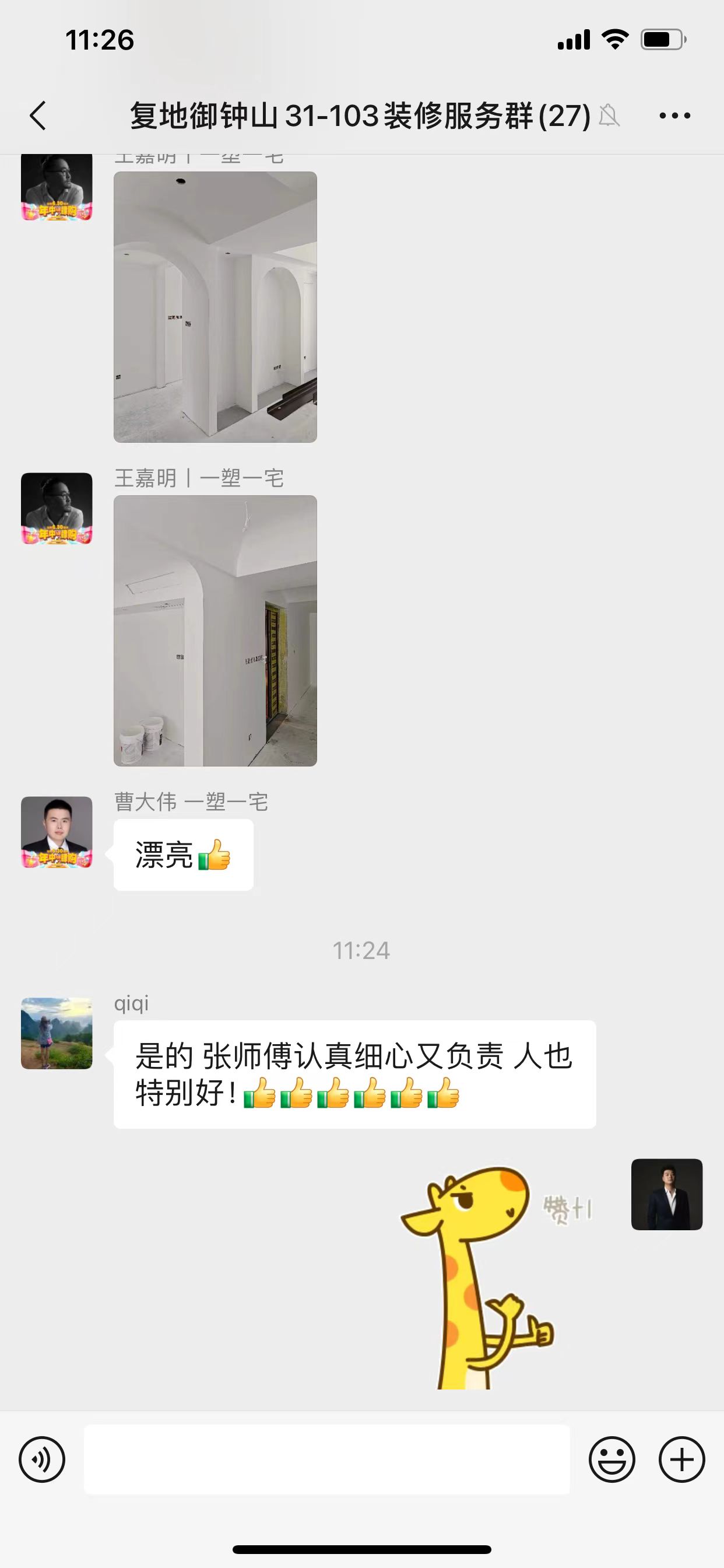The height and width of the screenshot is (1568, 724).
Task: Go back from the group chat
Action: pyautogui.click(x=38, y=116)
